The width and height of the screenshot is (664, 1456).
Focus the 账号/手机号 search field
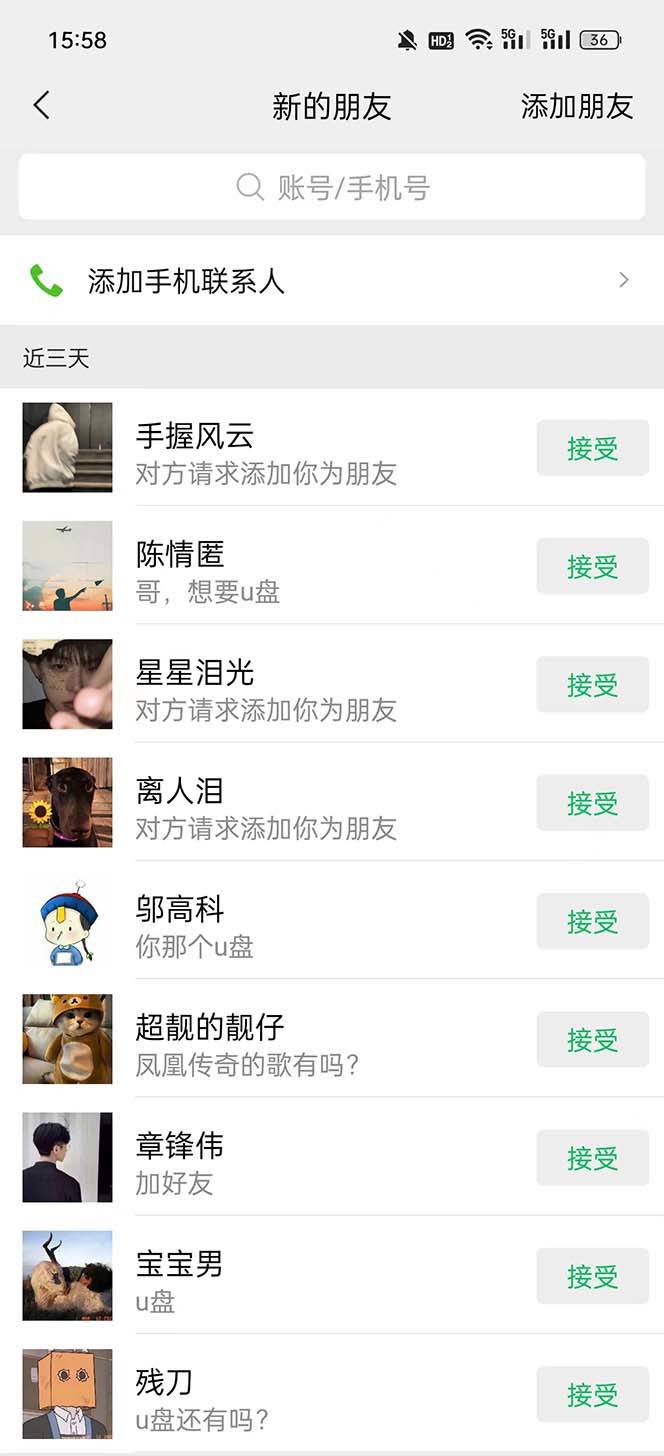332,187
